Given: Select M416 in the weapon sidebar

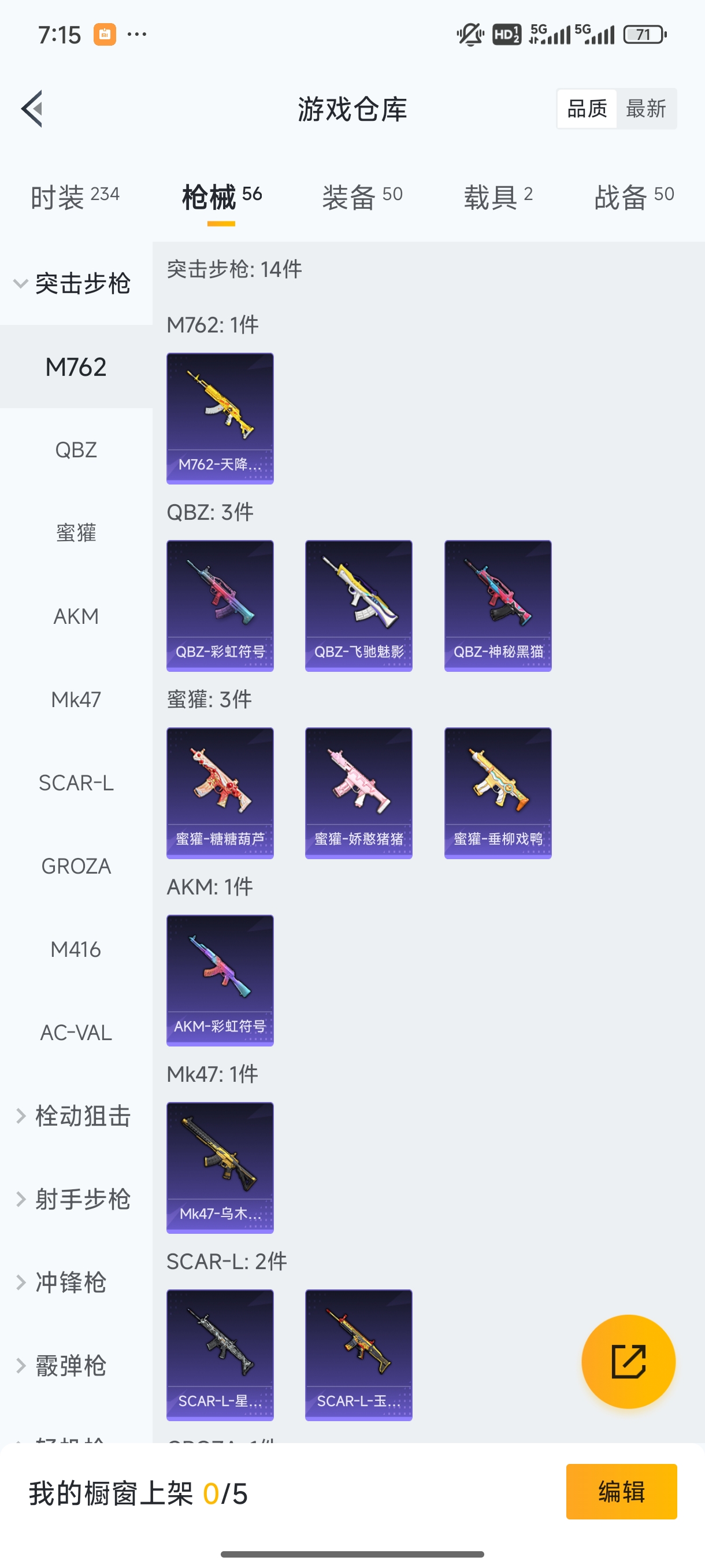Looking at the screenshot, I should 76,949.
